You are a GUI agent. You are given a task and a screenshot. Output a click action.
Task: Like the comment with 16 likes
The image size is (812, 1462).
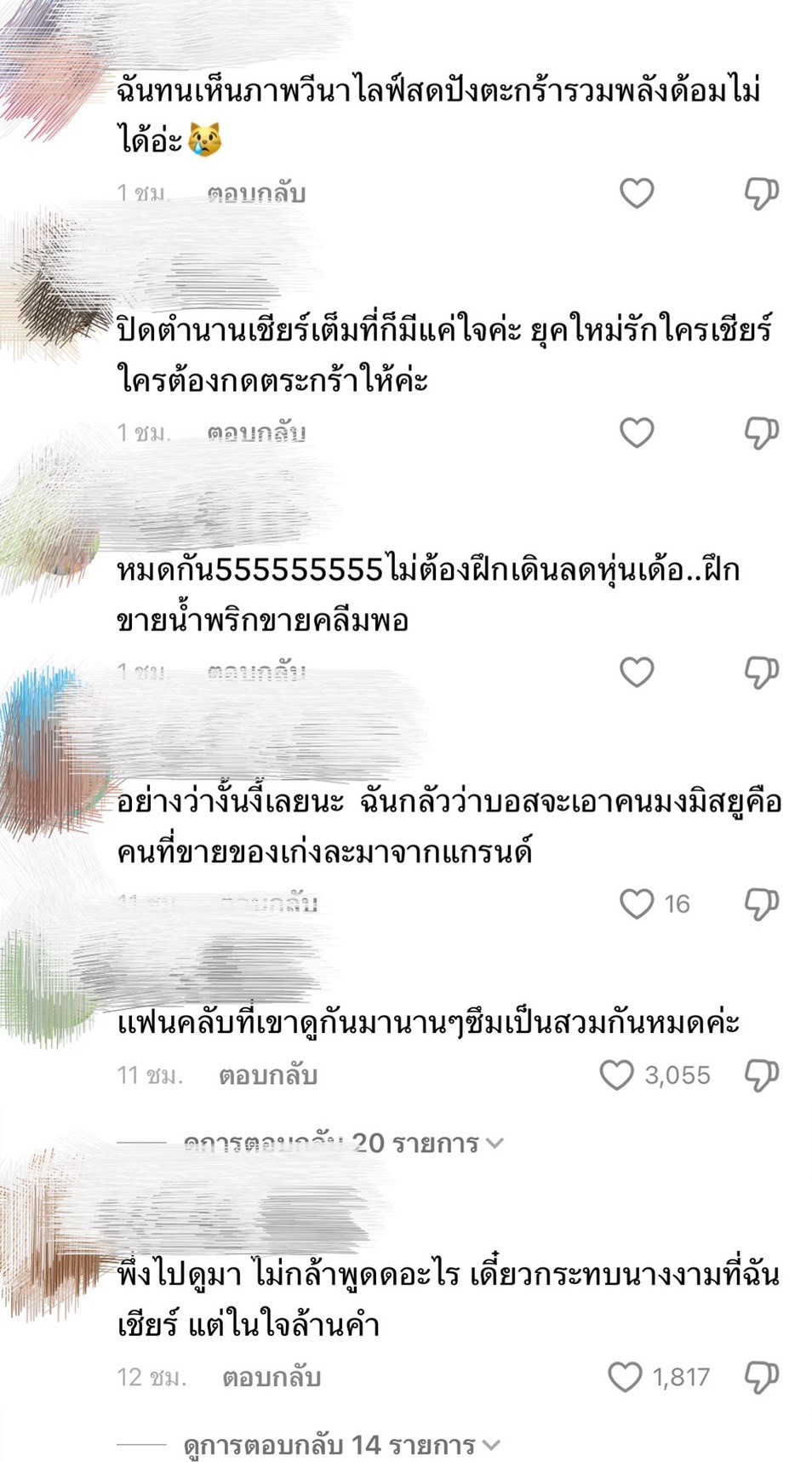636,904
